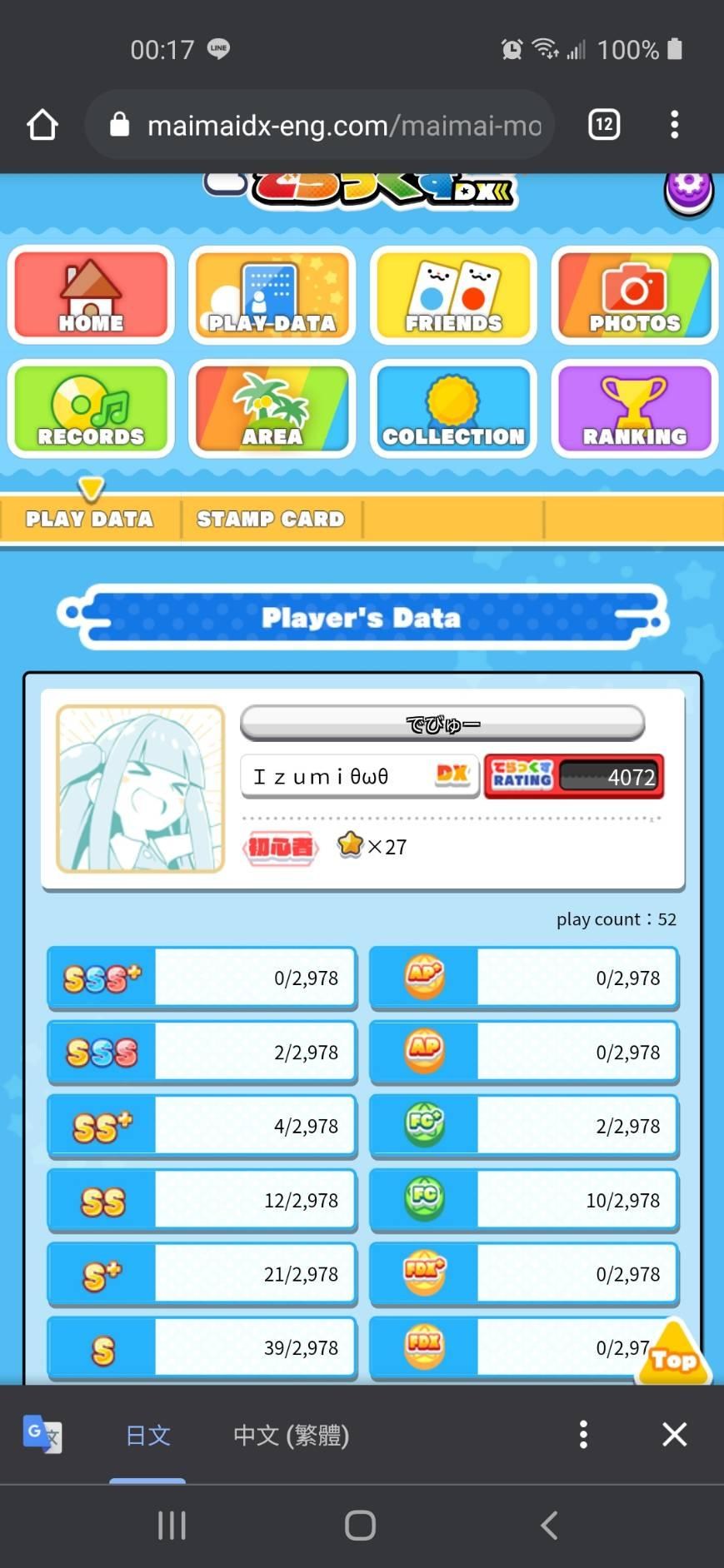Open the PHOTOS section
Viewport: 724px width, 1568px height.
pos(634,296)
